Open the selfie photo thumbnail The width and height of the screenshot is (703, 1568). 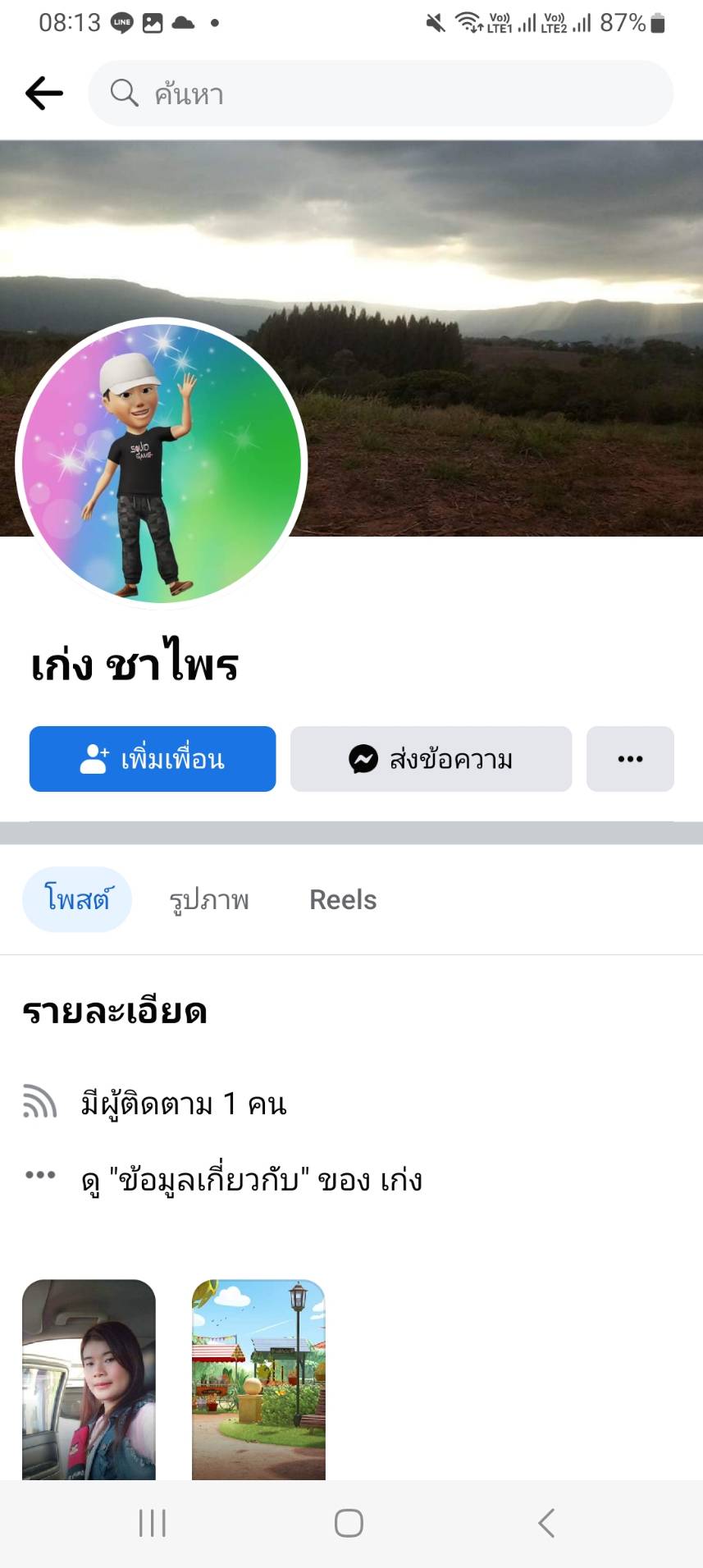point(89,1379)
